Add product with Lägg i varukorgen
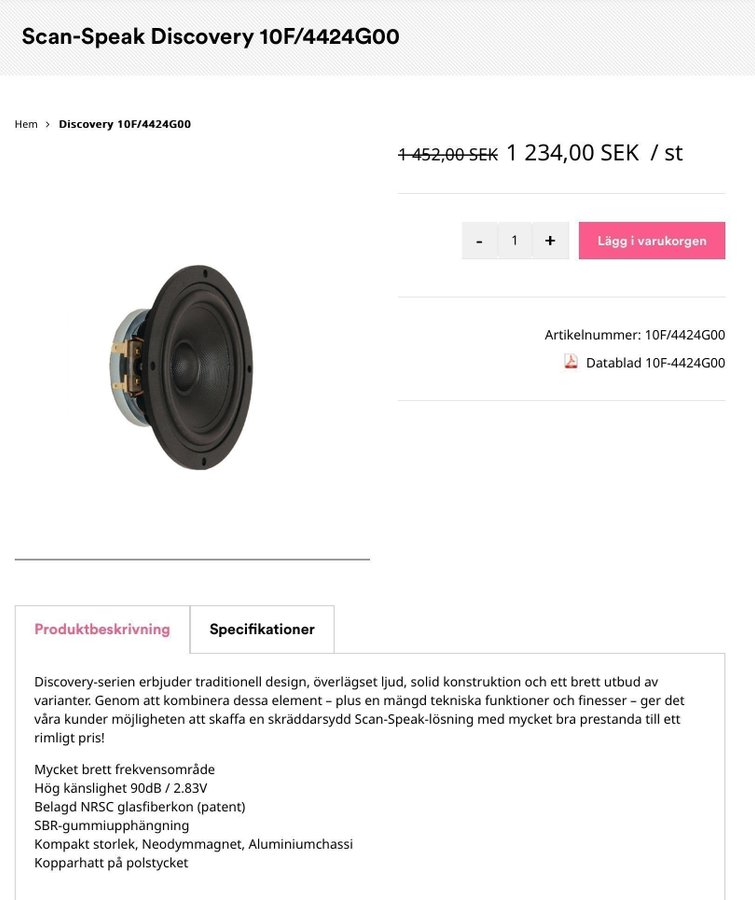The width and height of the screenshot is (755, 900). 651,241
